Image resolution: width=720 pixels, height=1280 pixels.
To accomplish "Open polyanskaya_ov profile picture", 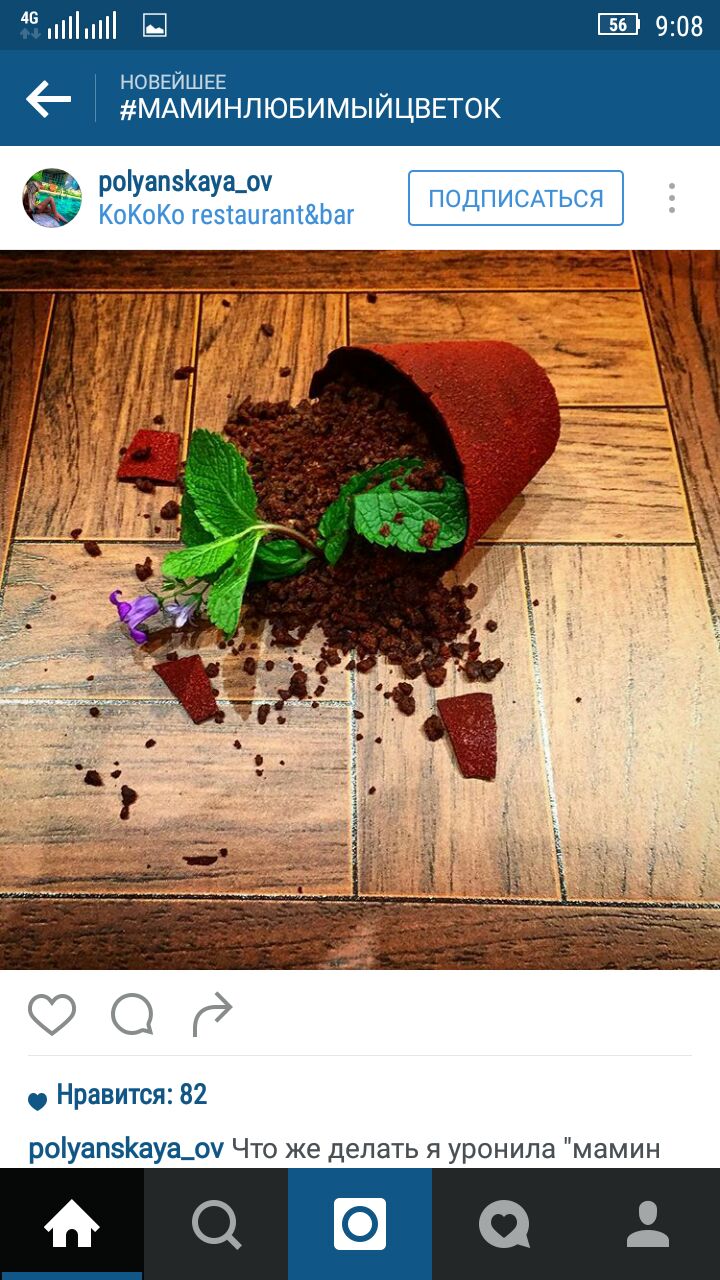I will [x=52, y=198].
